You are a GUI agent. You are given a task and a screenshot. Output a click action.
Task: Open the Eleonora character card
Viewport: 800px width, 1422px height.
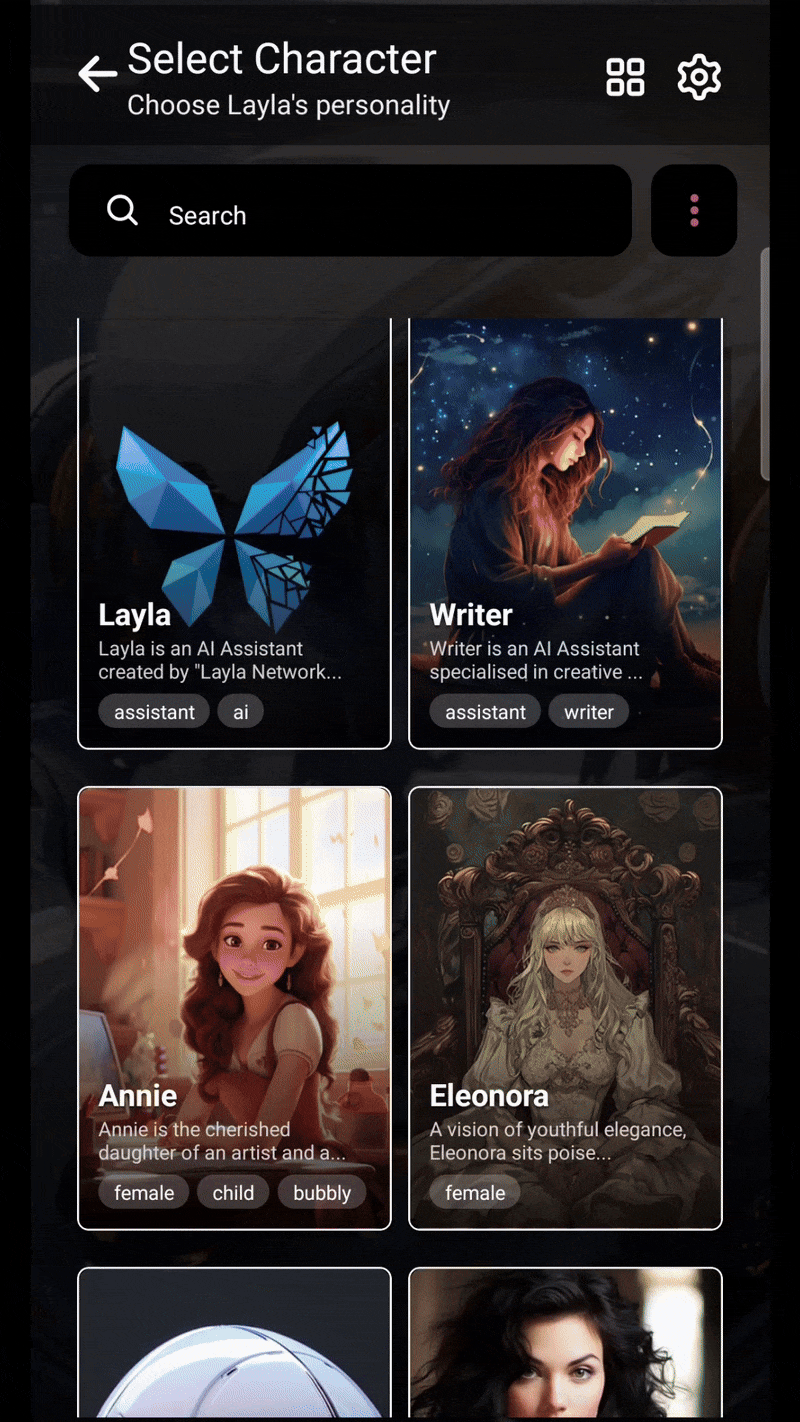(565, 1008)
